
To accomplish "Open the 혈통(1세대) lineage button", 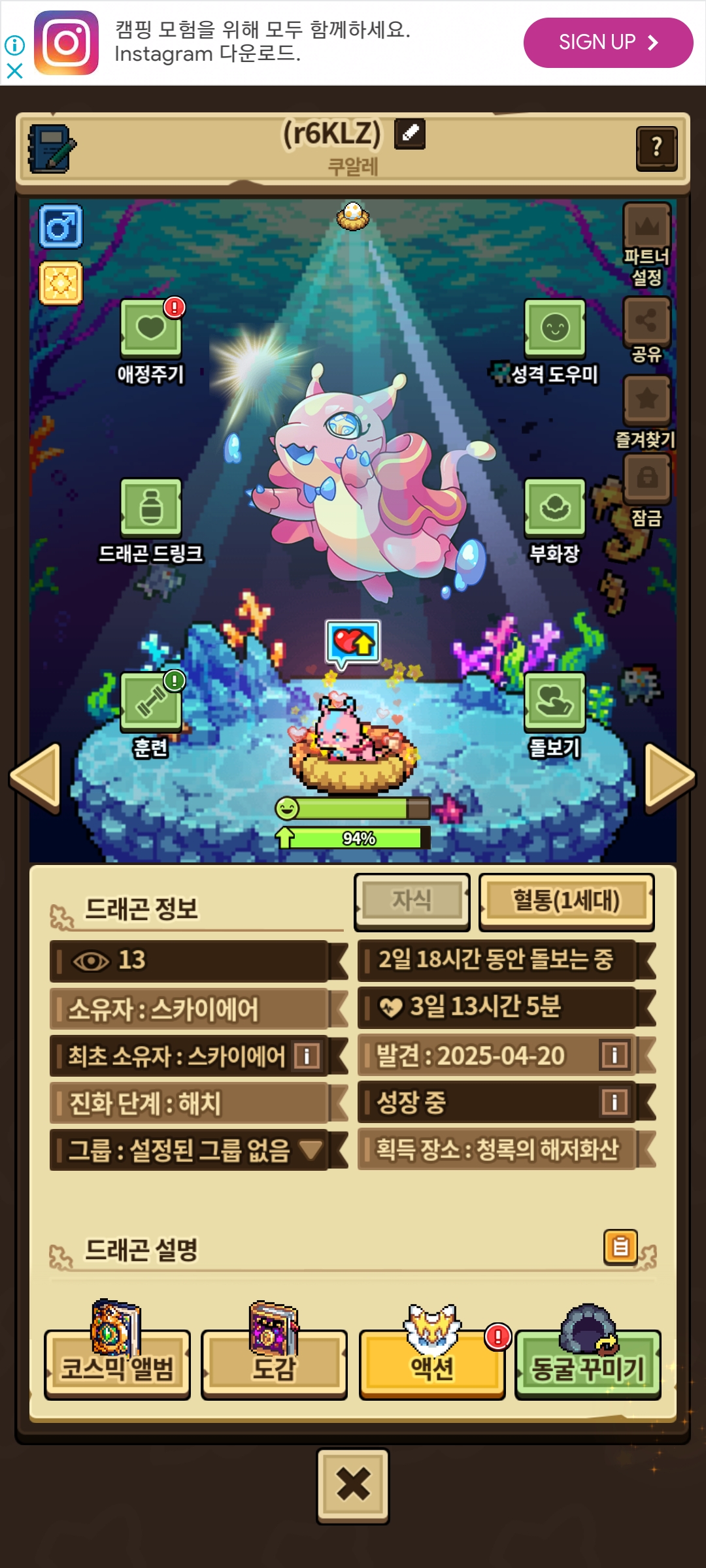I will (566, 902).
